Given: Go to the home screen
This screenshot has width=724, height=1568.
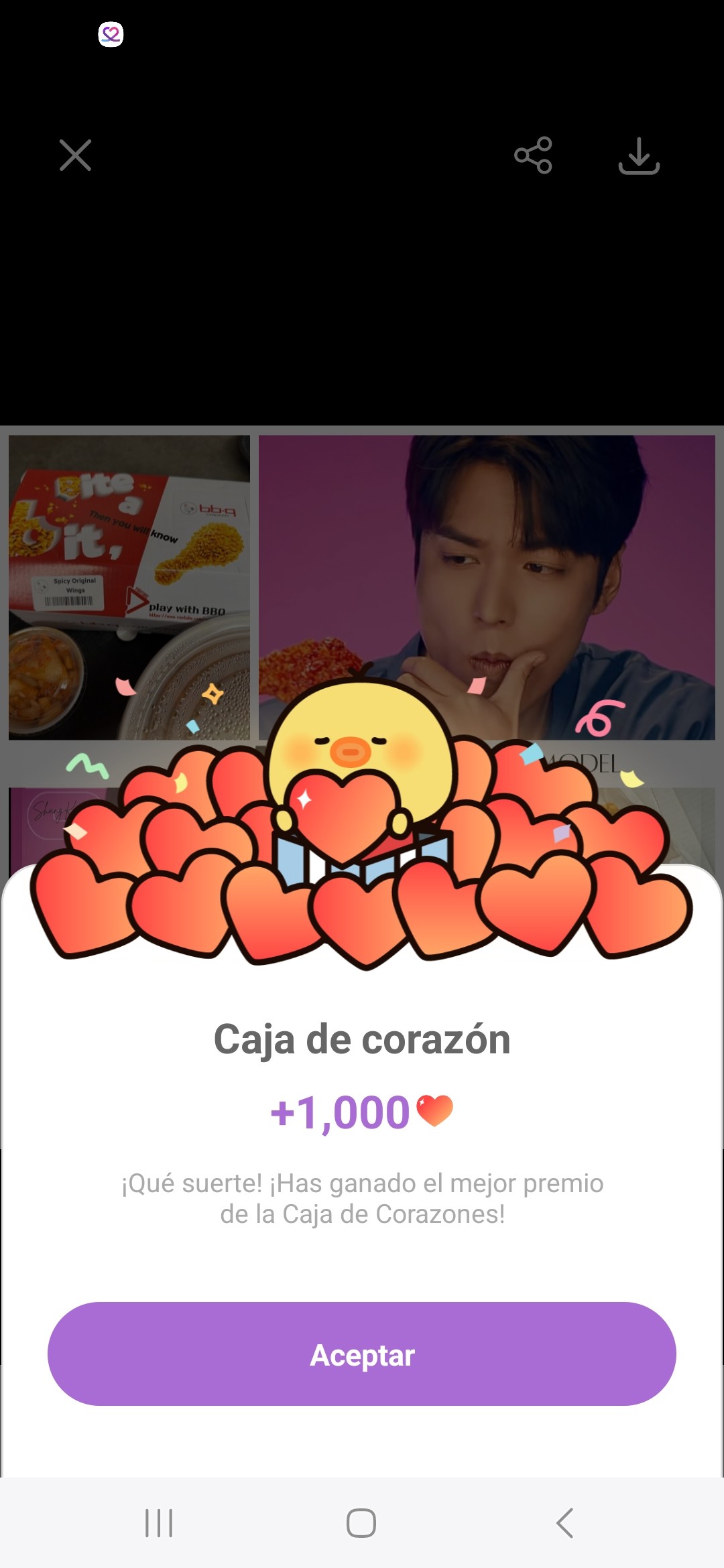Looking at the screenshot, I should coord(361,1523).
